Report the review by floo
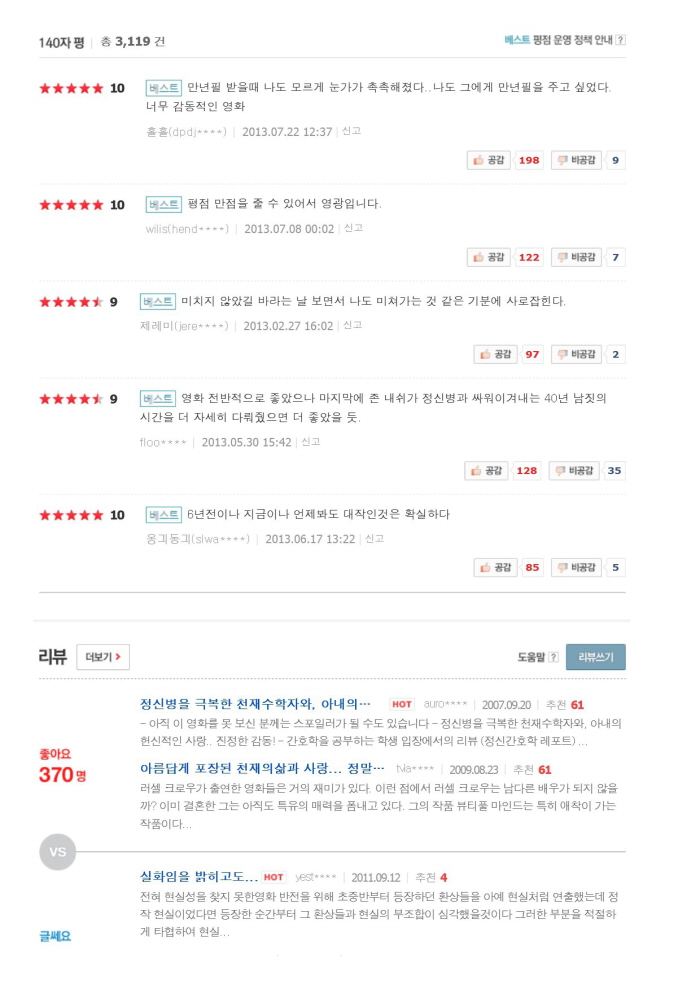Viewport: 700px width, 989px height. pos(311,442)
